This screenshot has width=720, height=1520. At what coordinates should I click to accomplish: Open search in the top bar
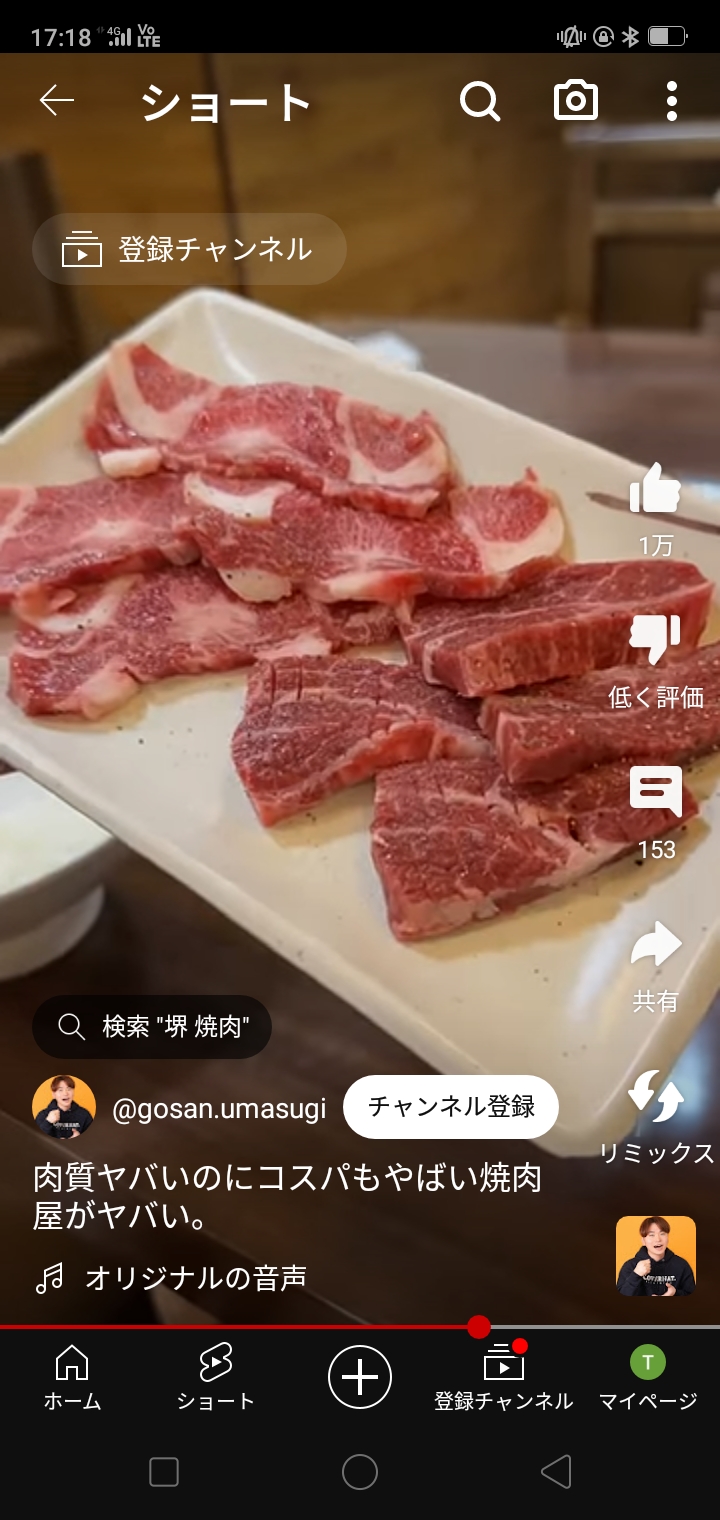click(x=479, y=101)
